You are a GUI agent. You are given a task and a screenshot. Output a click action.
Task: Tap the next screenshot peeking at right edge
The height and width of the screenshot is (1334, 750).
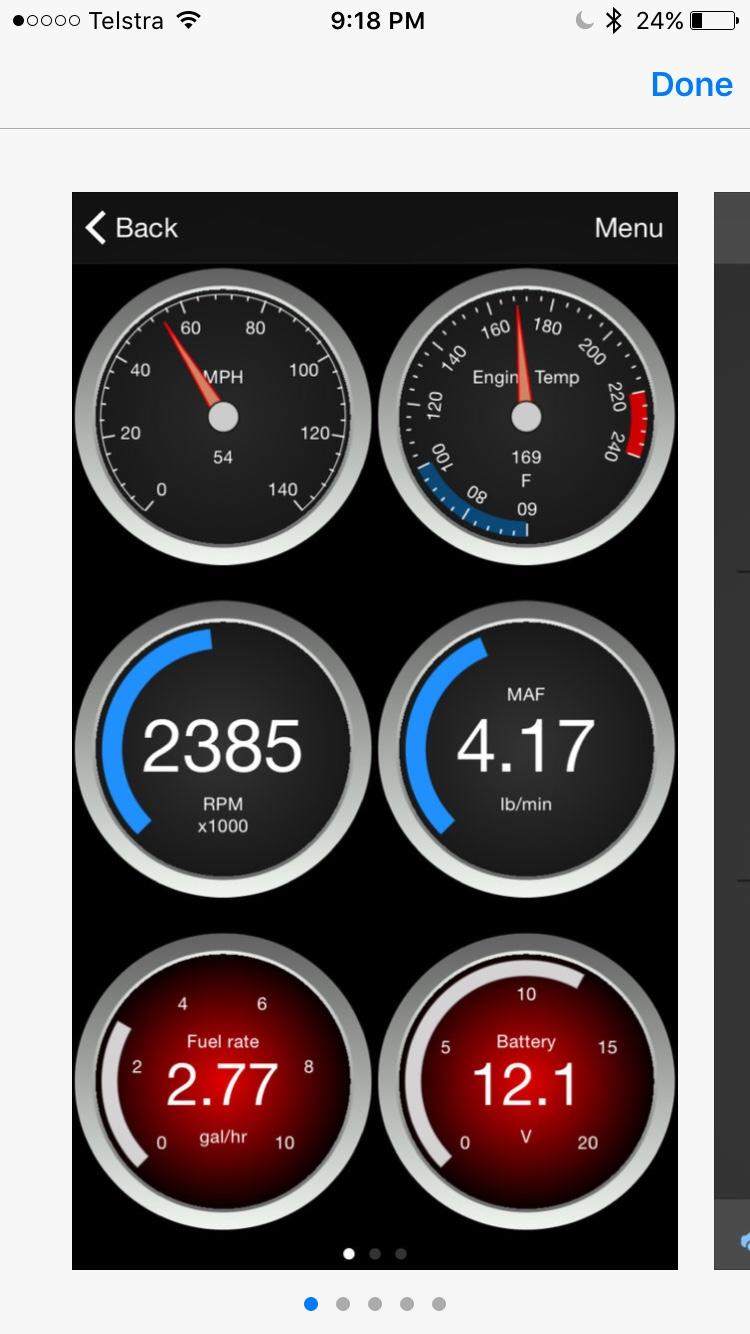pos(732,730)
